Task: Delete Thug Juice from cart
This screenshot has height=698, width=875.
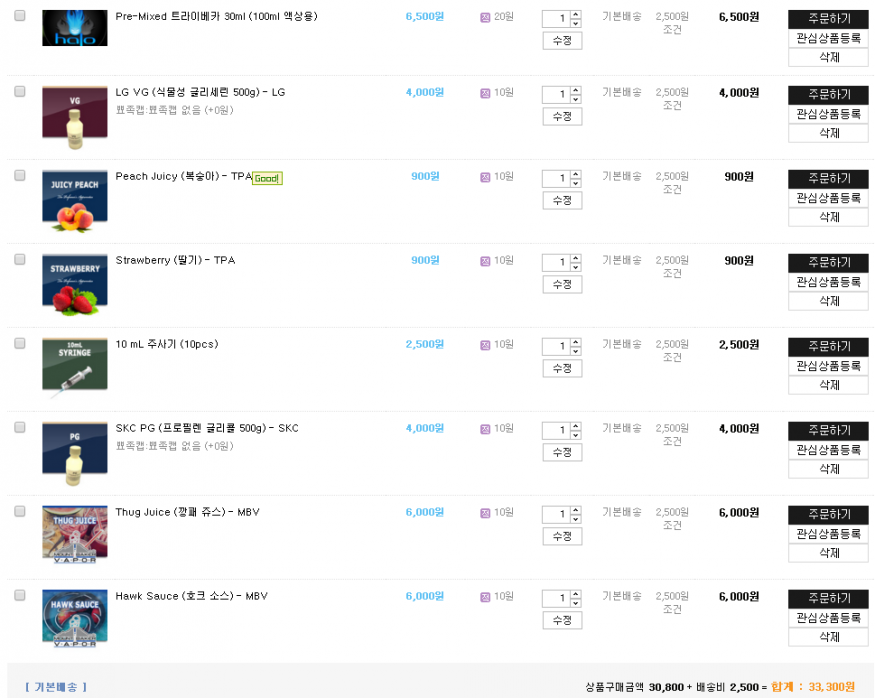Action: (828, 553)
